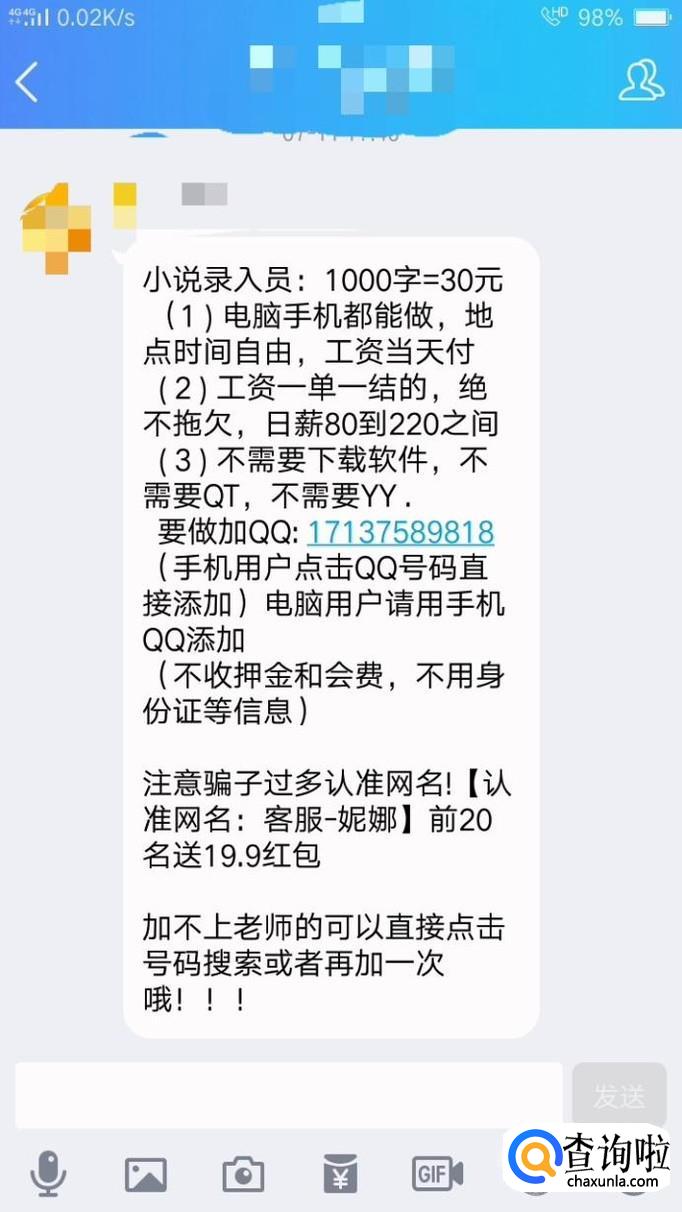The image size is (682, 1212).
Task: Open the camera icon
Action: tap(243, 1173)
